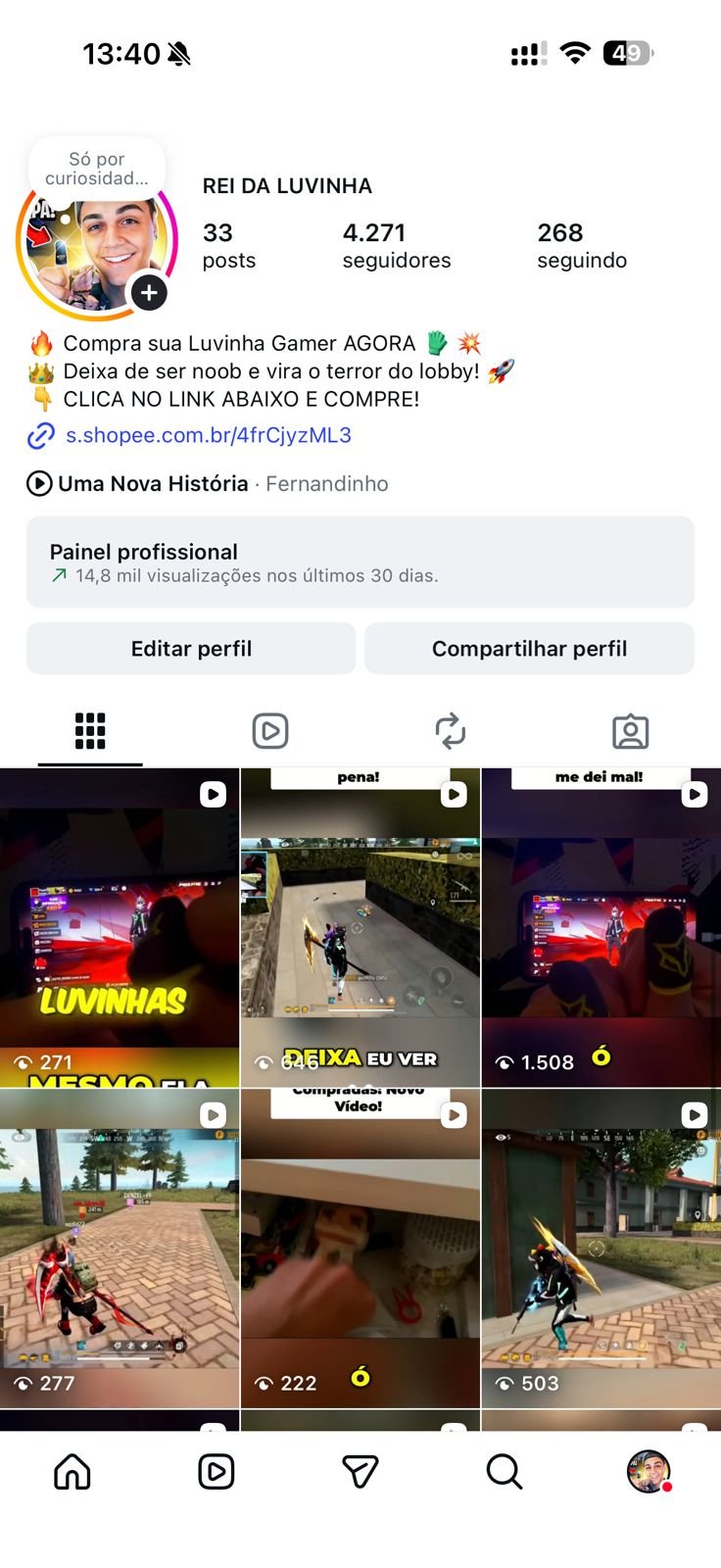Viewport: 721px width, 1568px height.
Task: Open Search and Explore
Action: (504, 1471)
